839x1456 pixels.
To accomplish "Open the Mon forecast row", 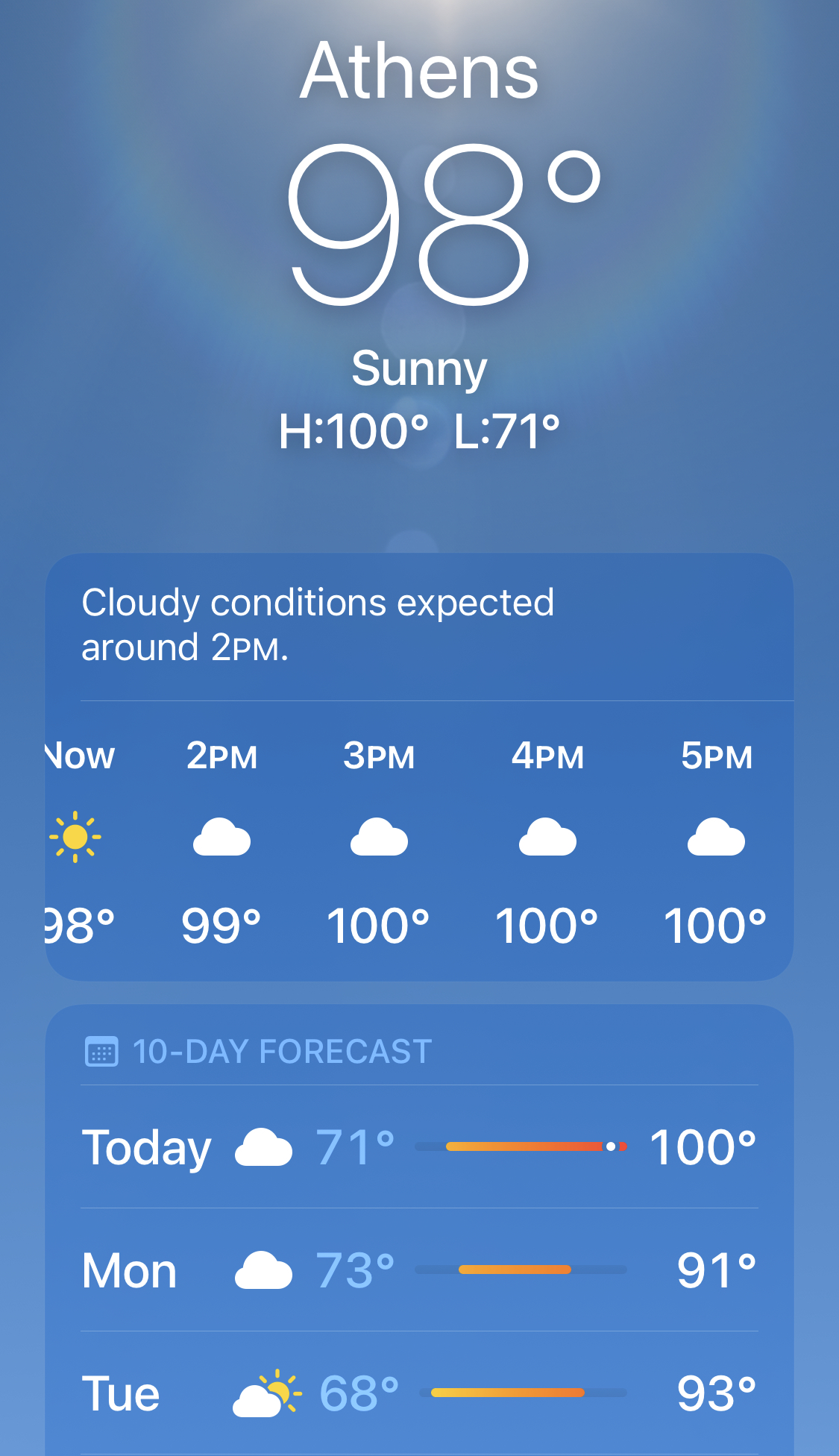I will coord(419,1270).
